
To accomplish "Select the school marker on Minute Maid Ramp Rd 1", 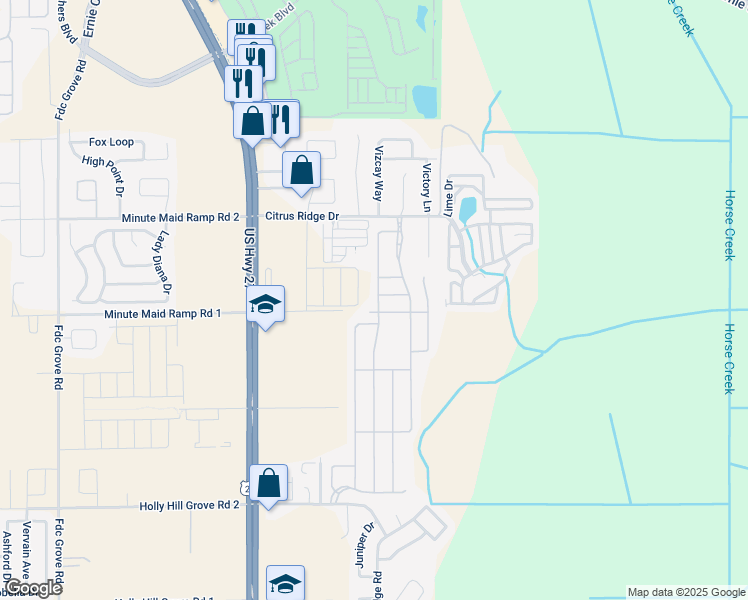I will [266, 305].
